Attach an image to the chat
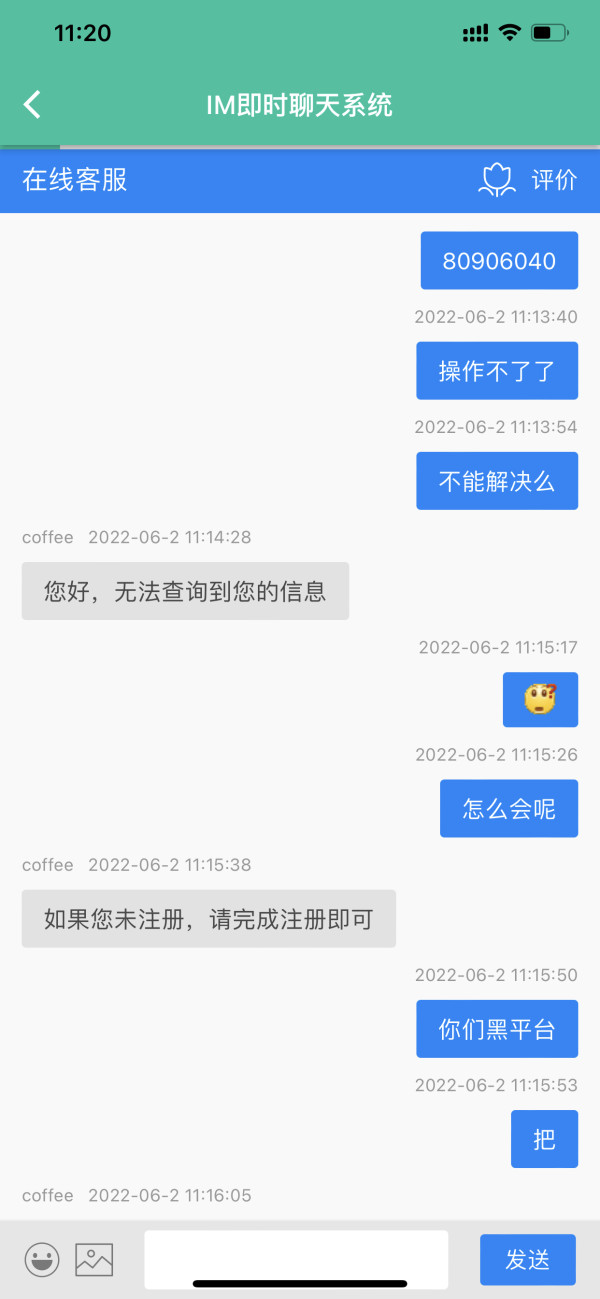This screenshot has height=1299, width=600. coord(94,1260)
